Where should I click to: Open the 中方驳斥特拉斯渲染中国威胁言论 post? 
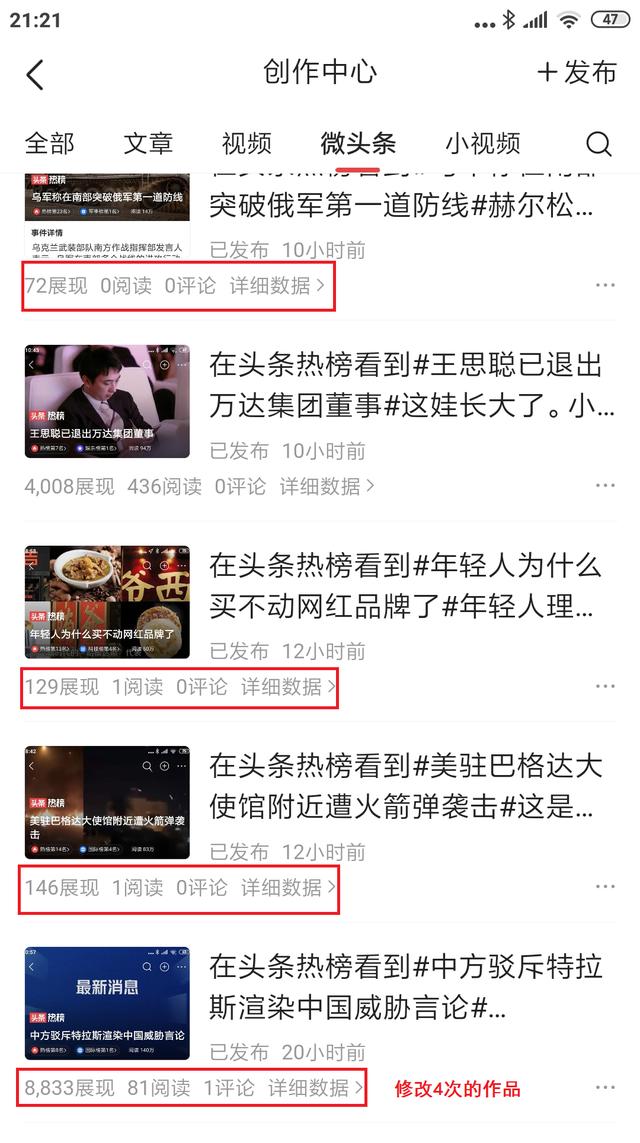405,986
